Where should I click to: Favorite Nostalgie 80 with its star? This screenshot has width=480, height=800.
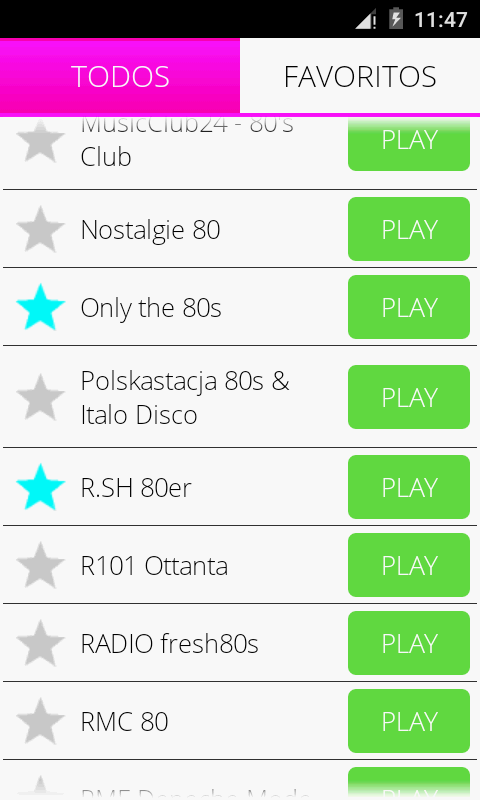(x=40, y=229)
